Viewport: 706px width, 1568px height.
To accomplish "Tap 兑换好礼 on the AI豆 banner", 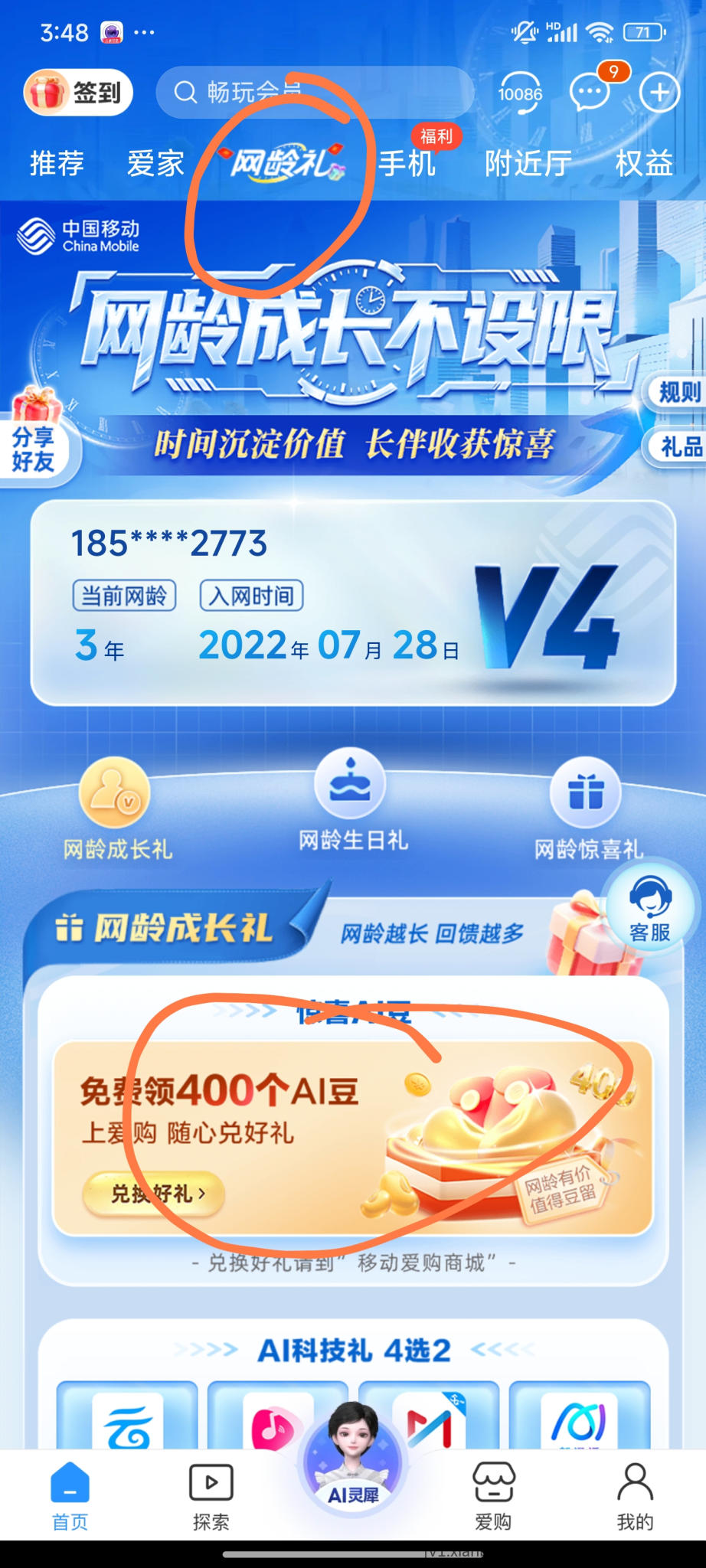I will point(154,1193).
